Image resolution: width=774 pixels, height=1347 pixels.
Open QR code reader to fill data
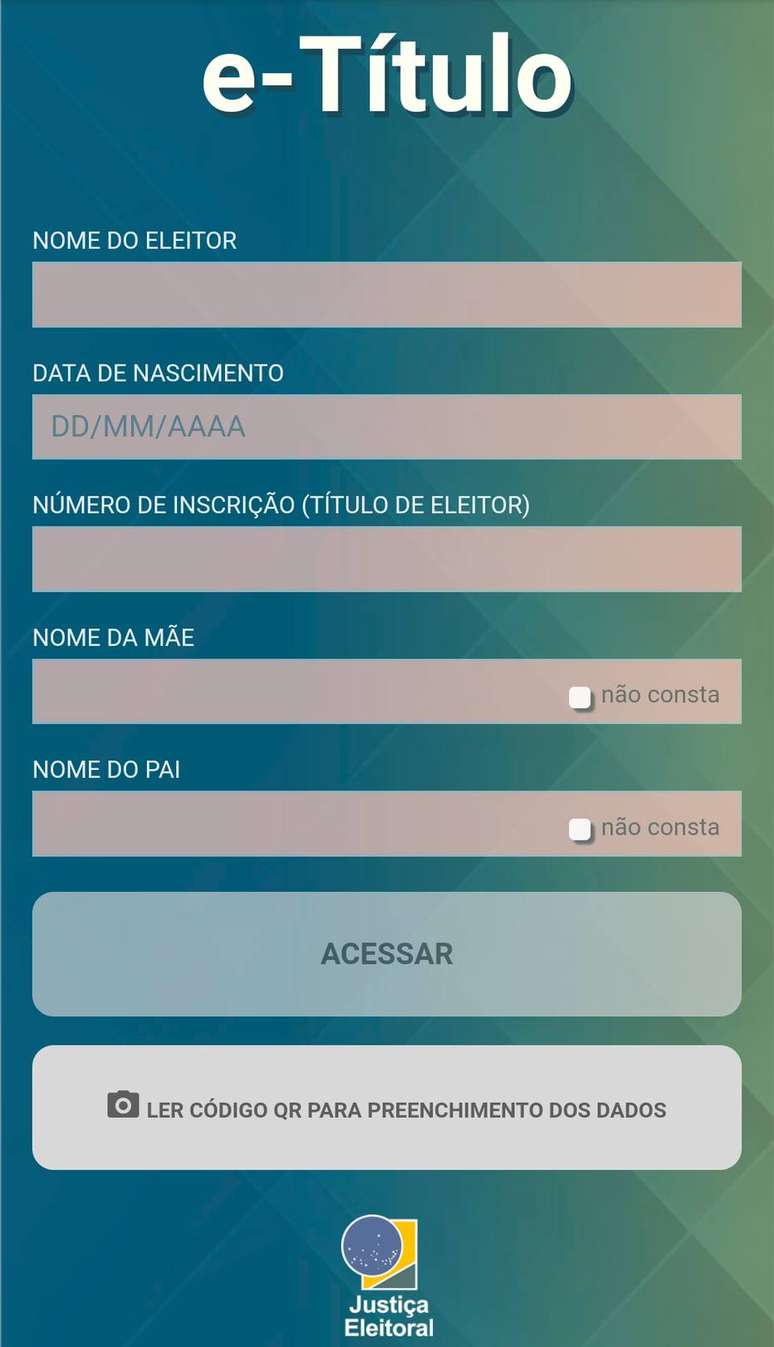pos(386,1108)
